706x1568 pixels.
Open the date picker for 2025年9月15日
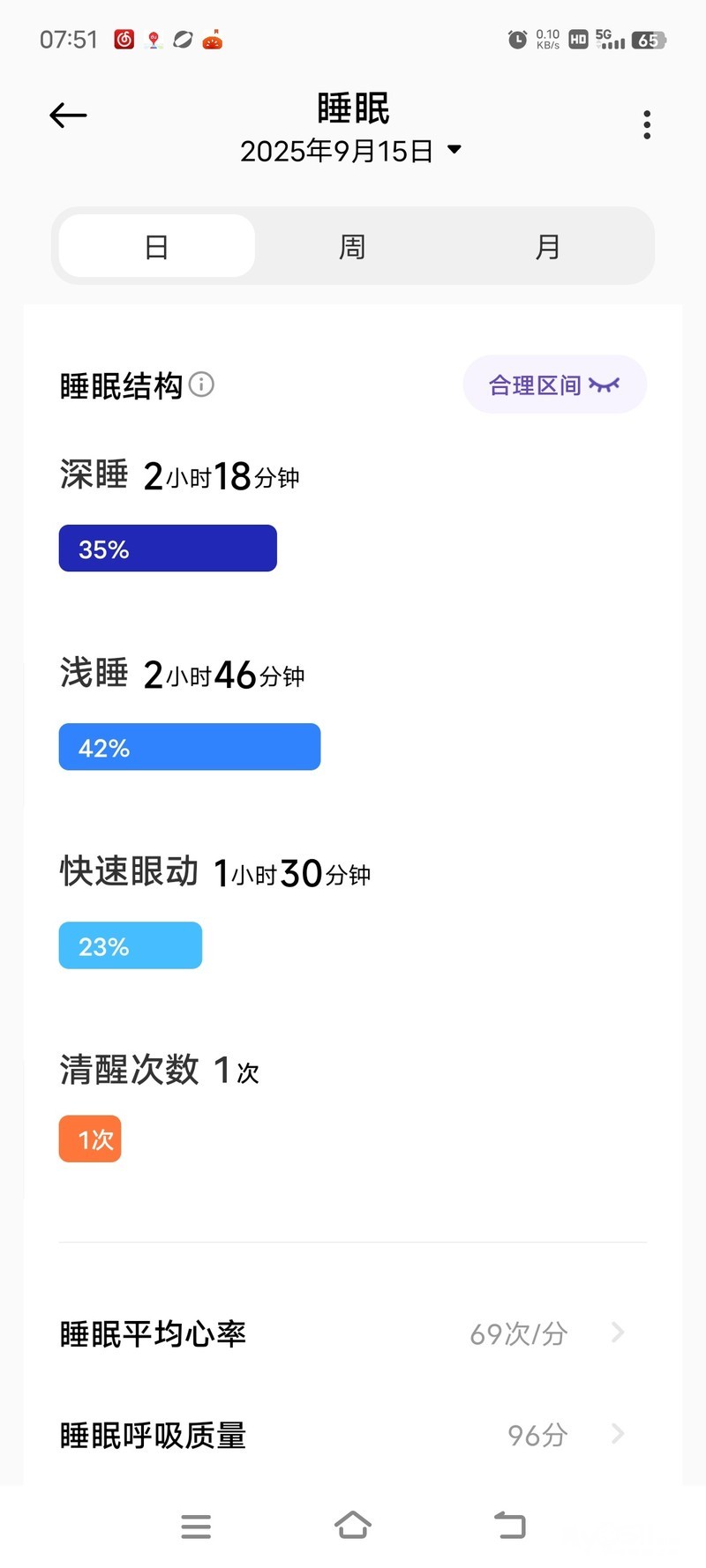click(351, 151)
